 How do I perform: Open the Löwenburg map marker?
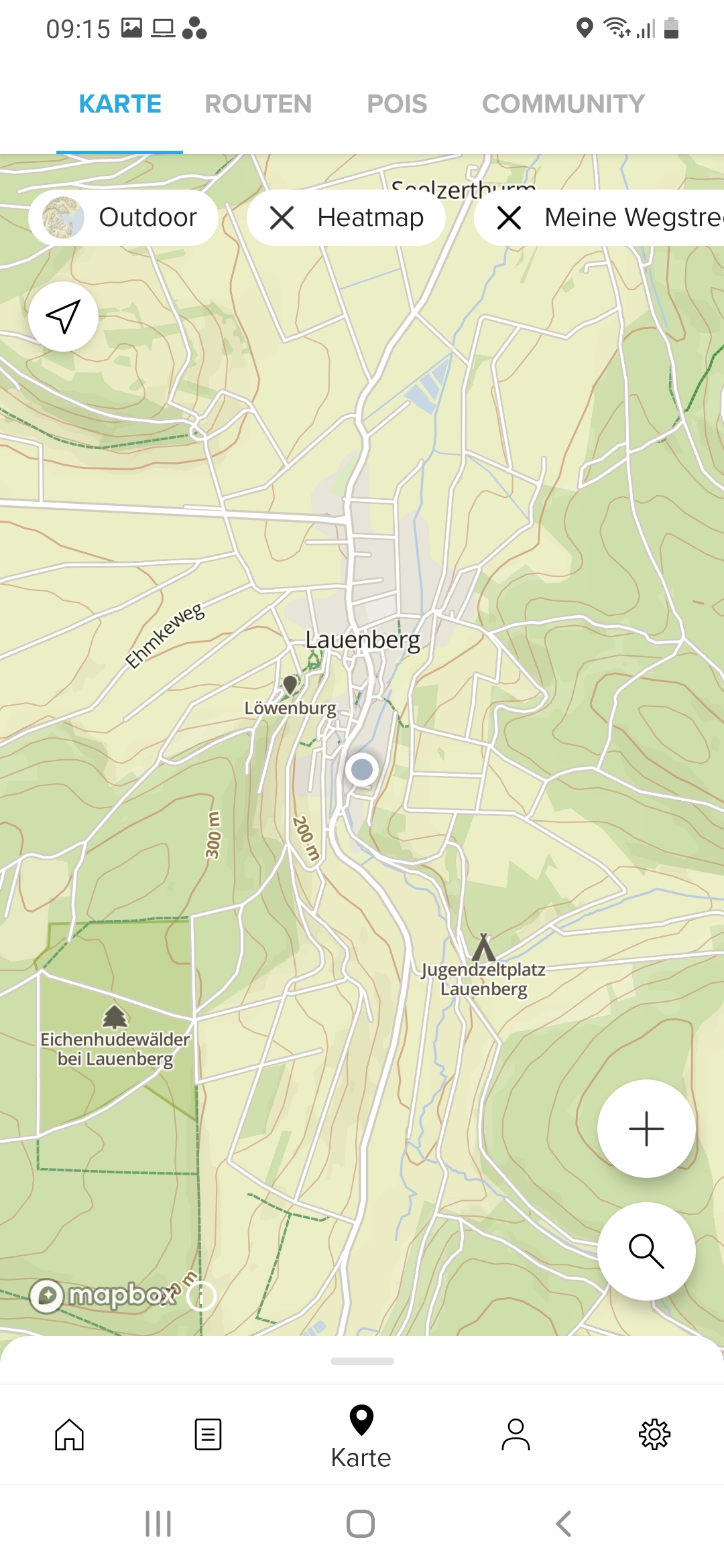coord(290,685)
